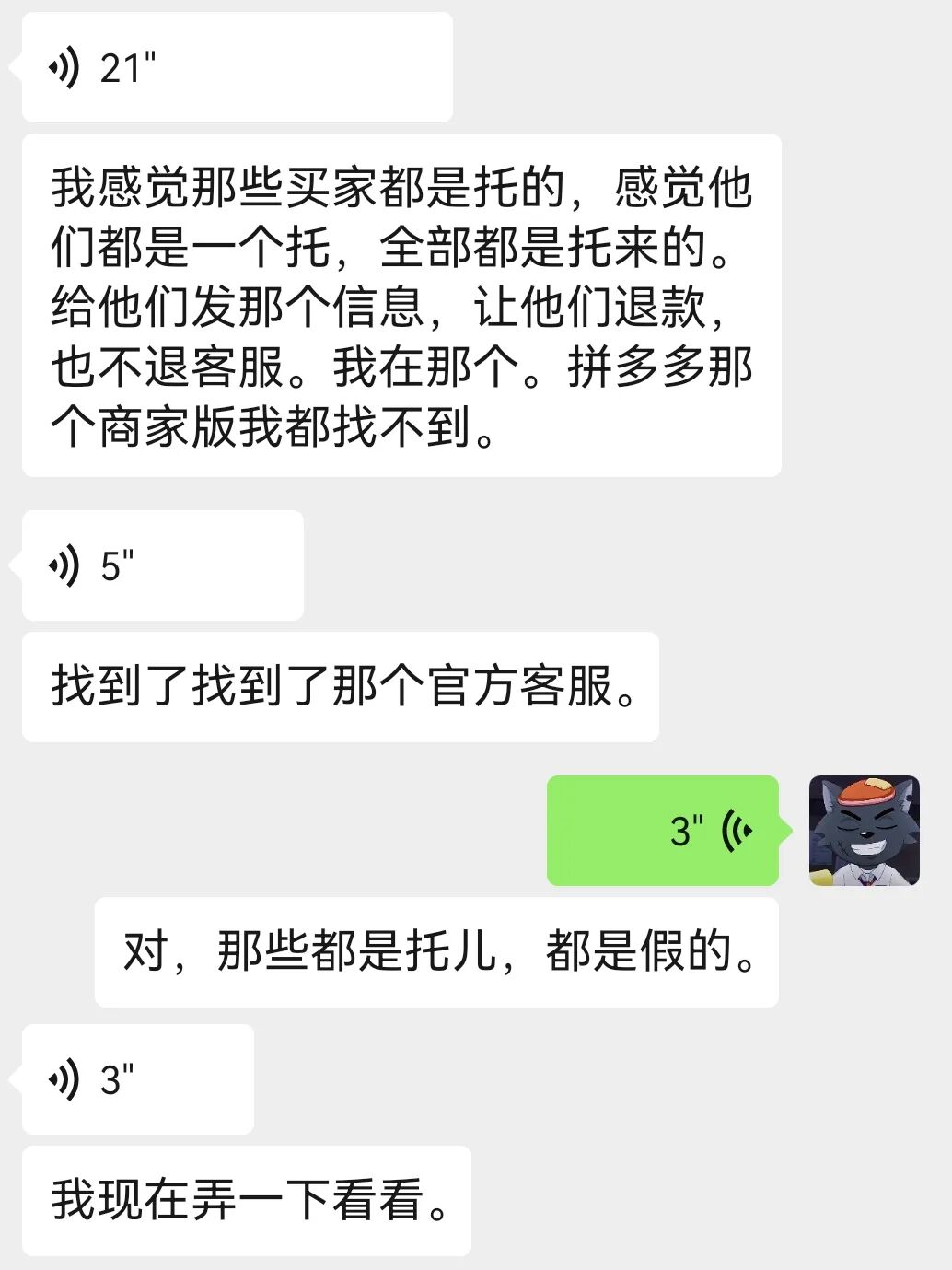Click the speaker icon on the 21" voice message
The image size is (952, 1270).
66,67
